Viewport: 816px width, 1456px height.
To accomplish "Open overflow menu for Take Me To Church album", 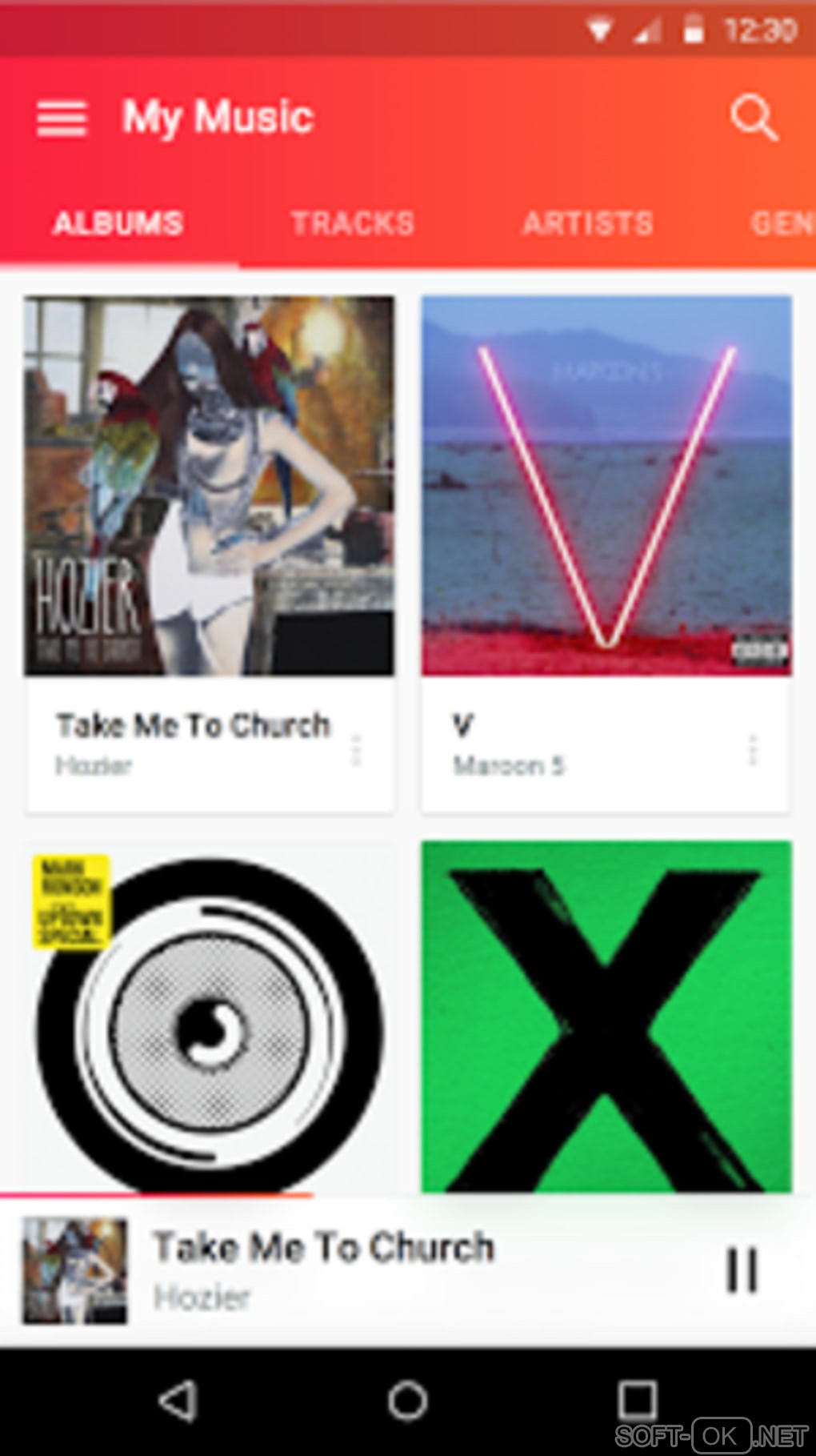I will pos(357,750).
